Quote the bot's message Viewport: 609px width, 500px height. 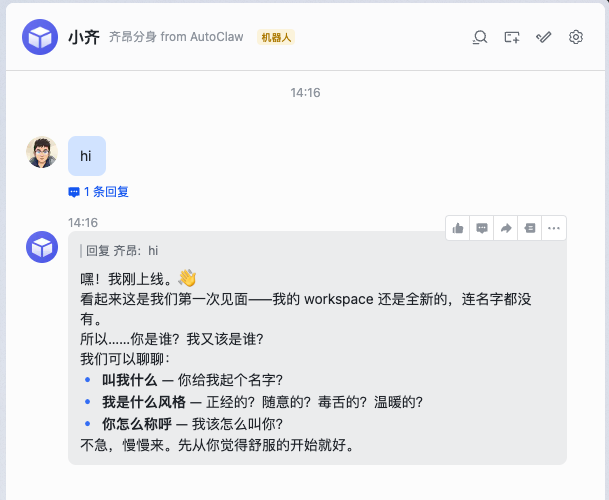(x=530, y=228)
